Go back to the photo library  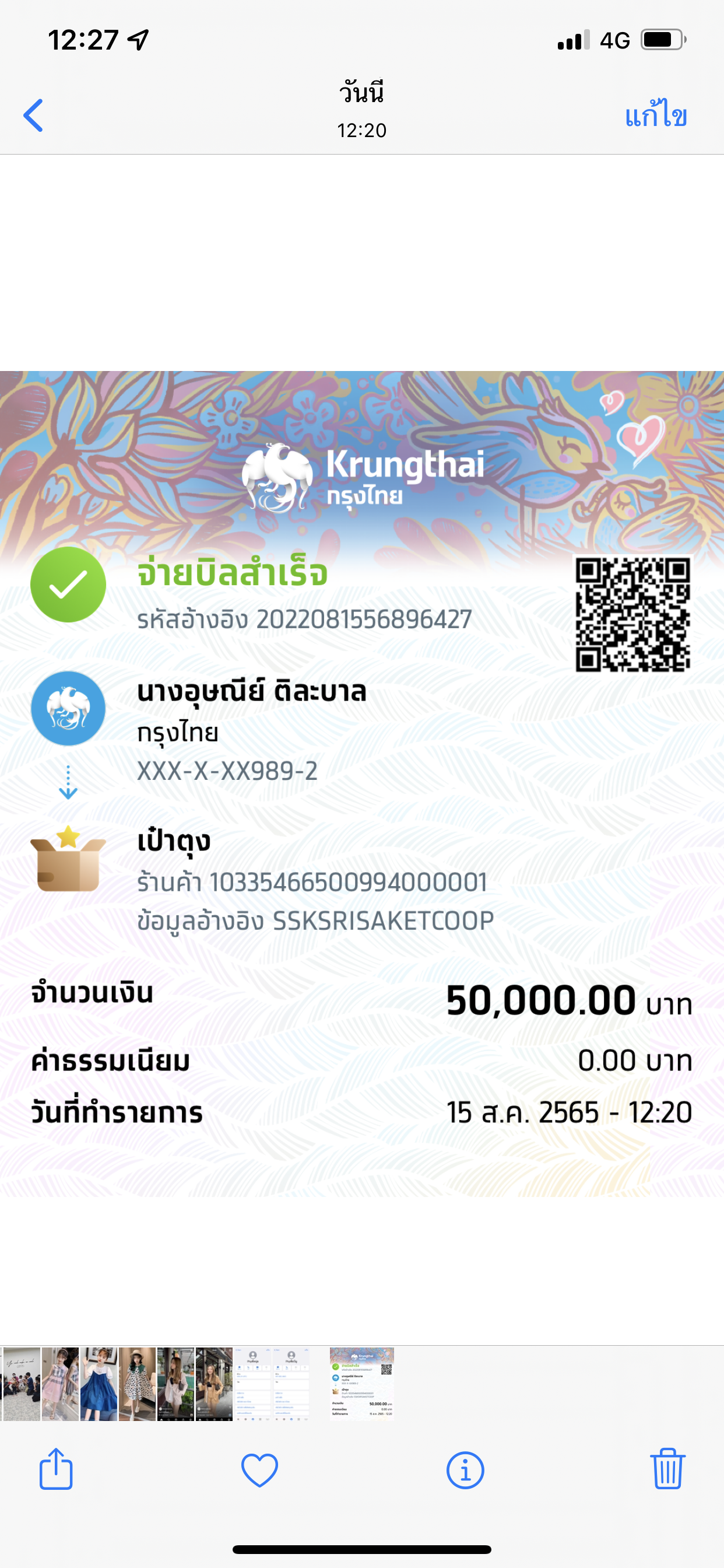click(33, 115)
